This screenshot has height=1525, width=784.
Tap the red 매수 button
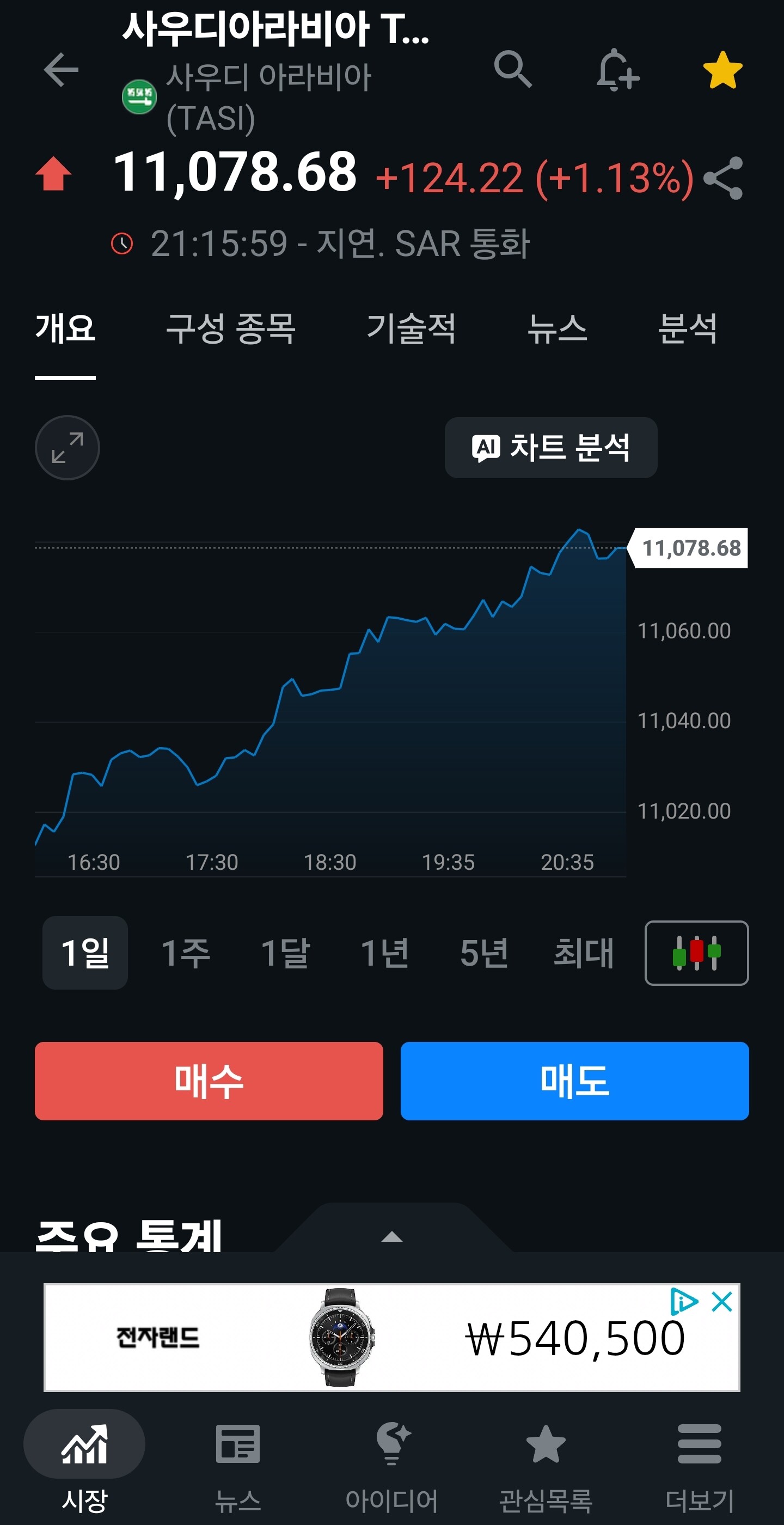pos(209,1081)
